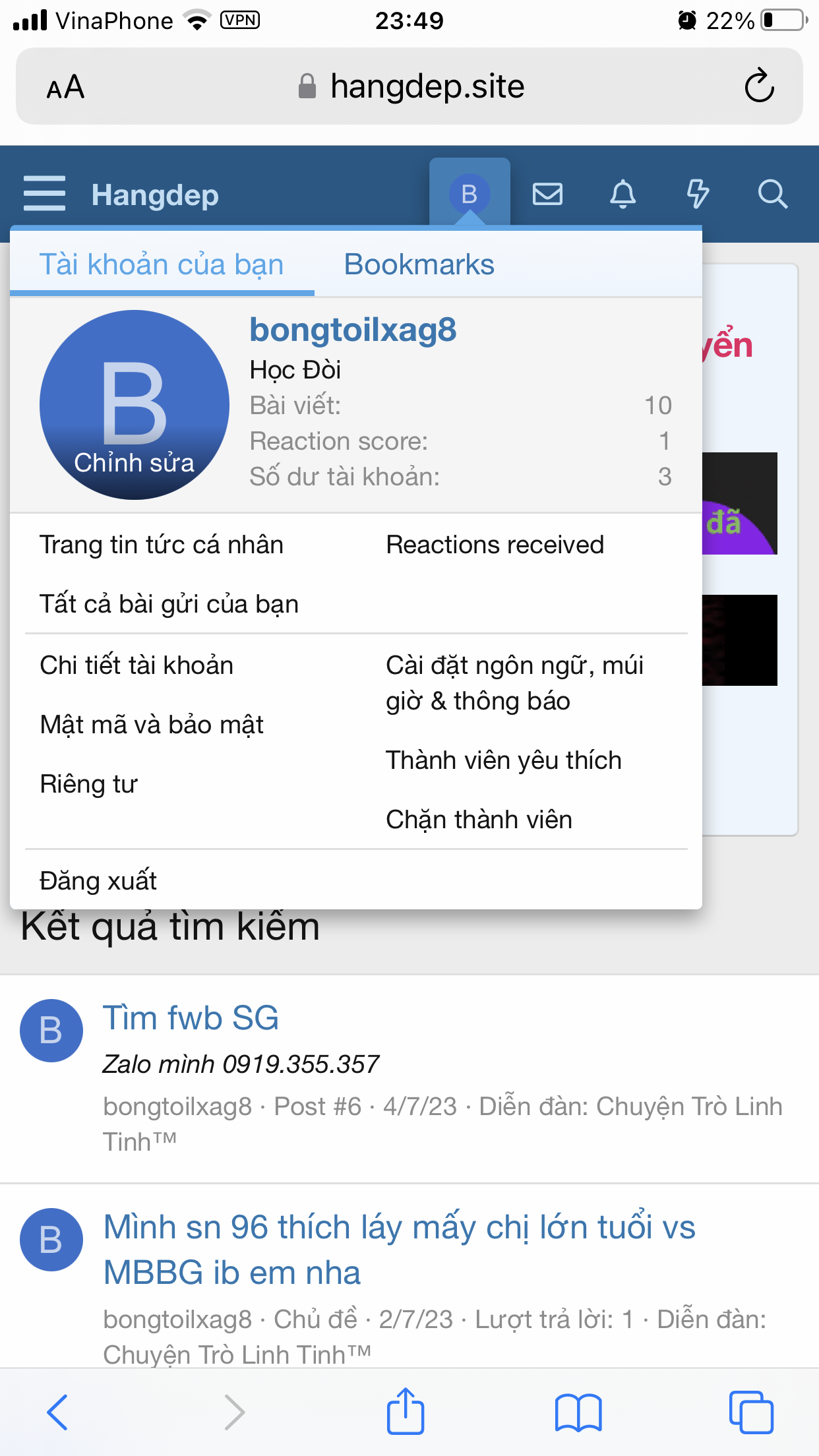The height and width of the screenshot is (1456, 819).
Task: Select Đăng xuất to log out
Action: (x=98, y=881)
